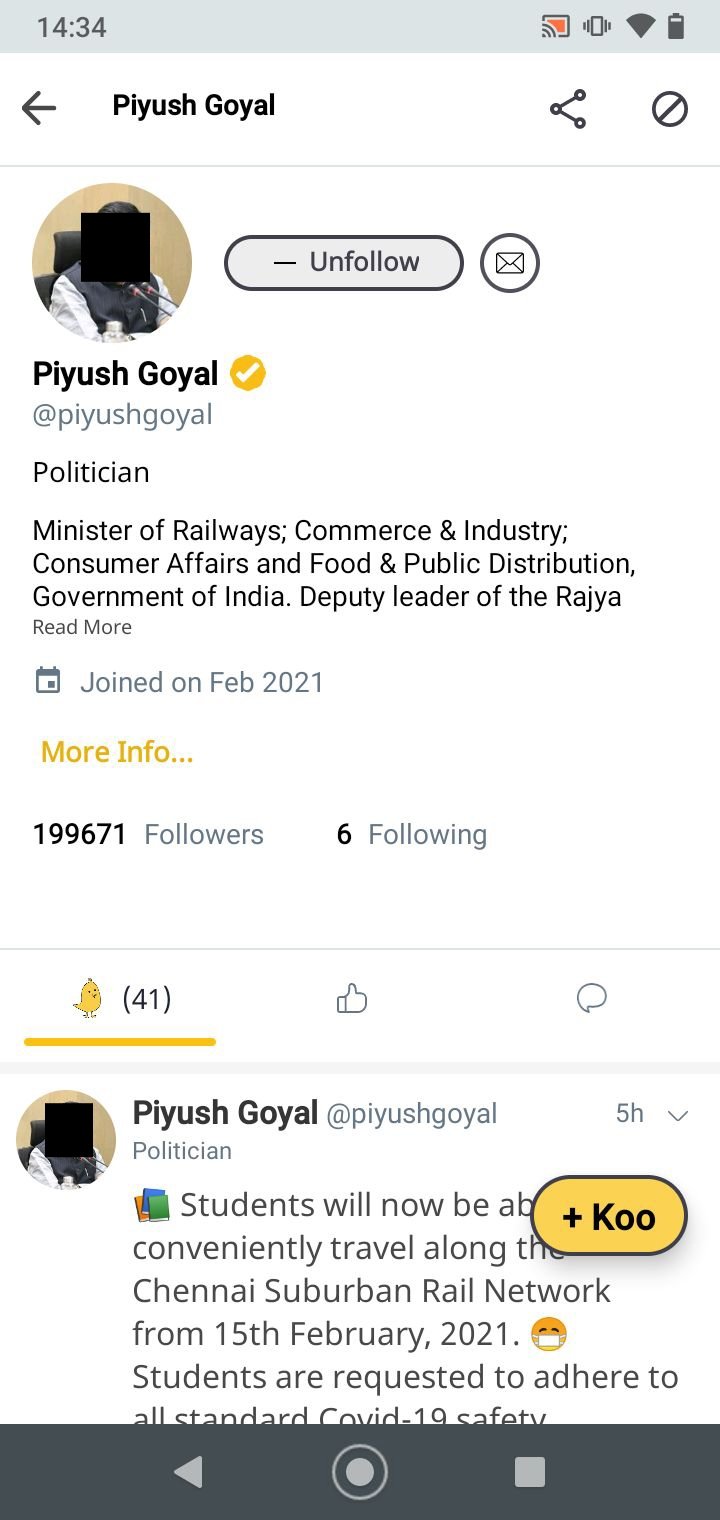Expand options chevron on the 5h post
Viewport: 720px width, 1520px height.
[678, 1115]
